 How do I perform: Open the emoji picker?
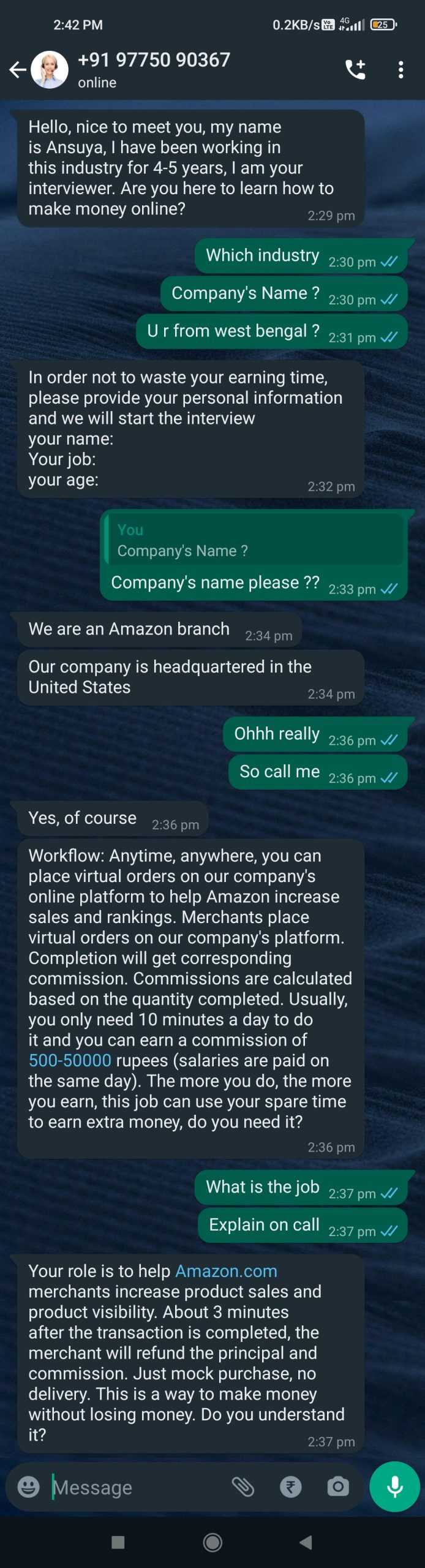click(28, 1486)
